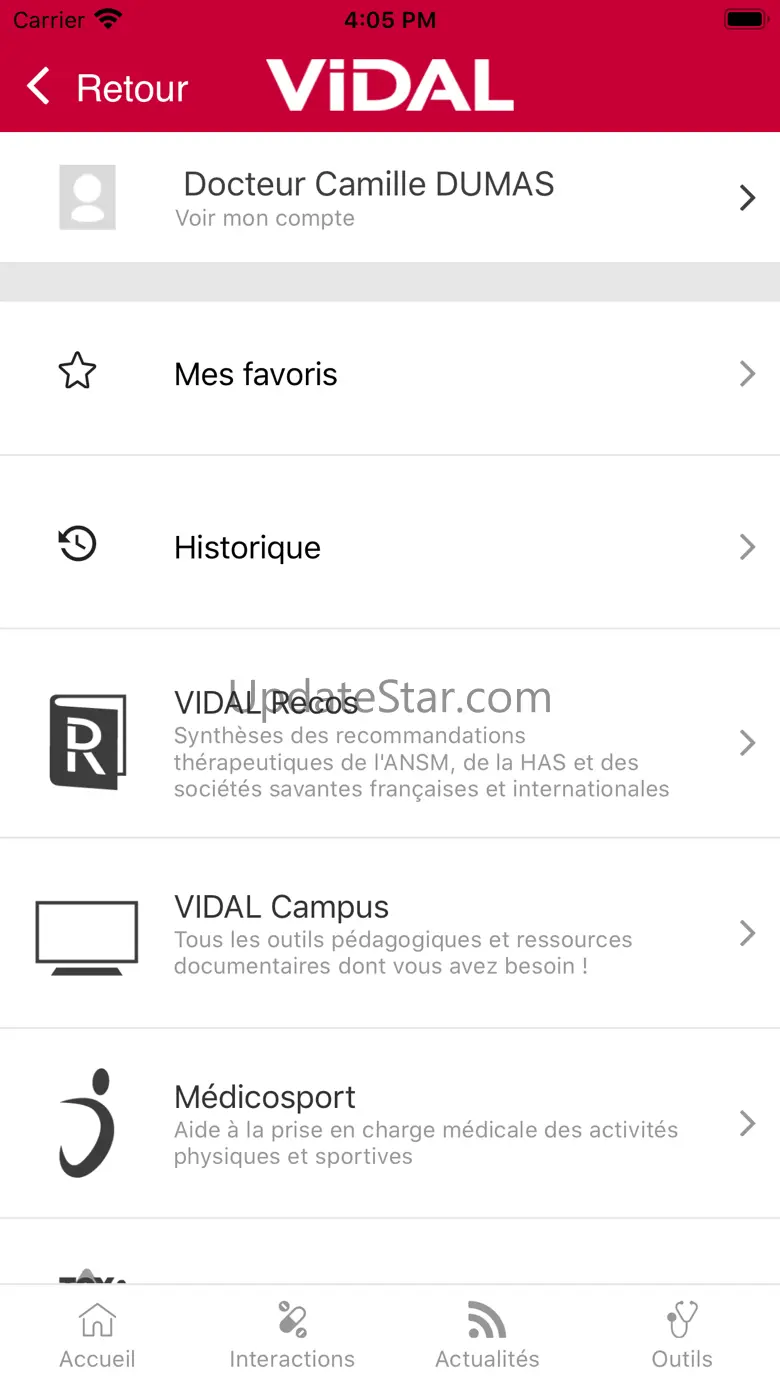Image resolution: width=780 pixels, height=1387 pixels.
Task: Go back using the Retour button
Action: pyautogui.click(x=108, y=88)
